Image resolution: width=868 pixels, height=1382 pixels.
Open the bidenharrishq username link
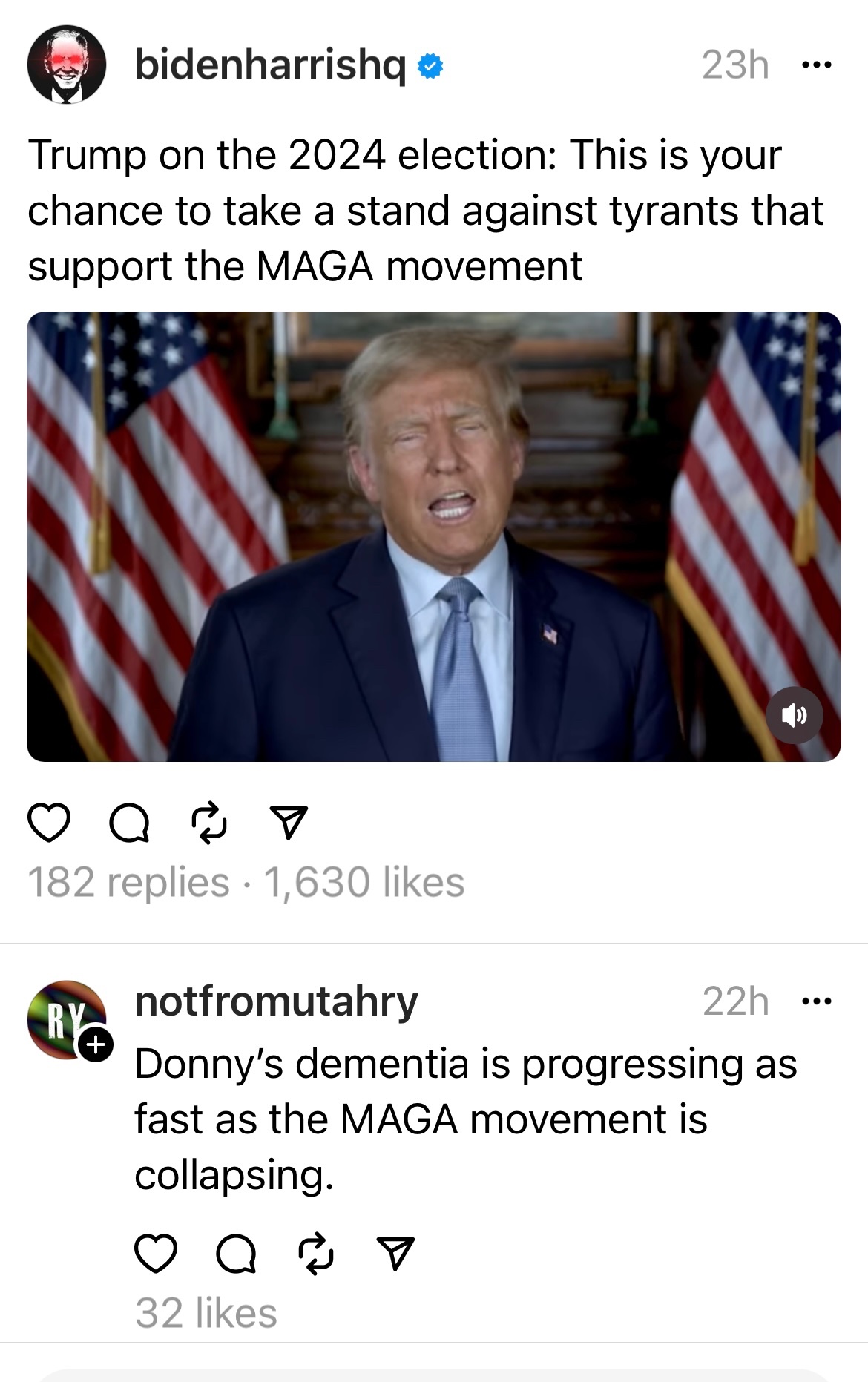click(x=270, y=65)
